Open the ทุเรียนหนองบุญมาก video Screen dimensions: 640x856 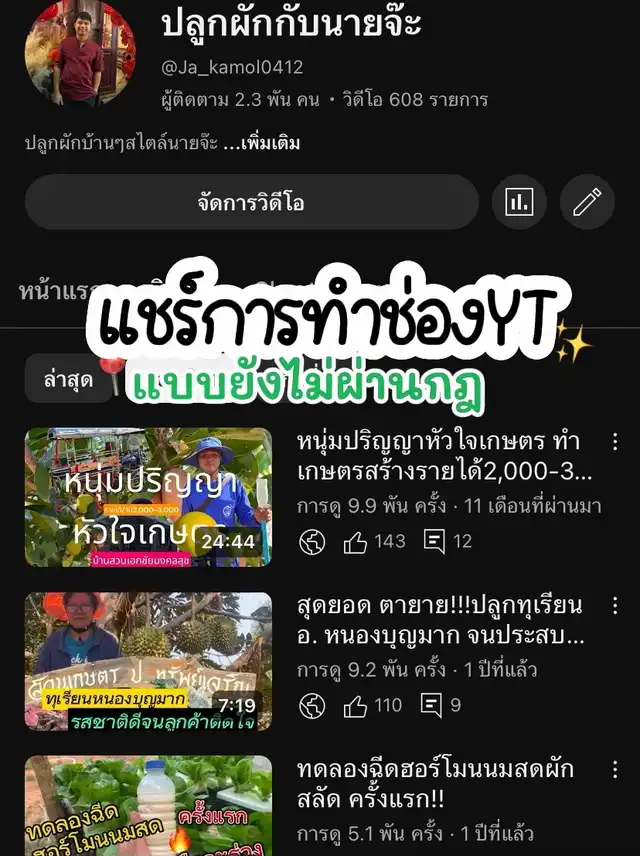(x=148, y=661)
